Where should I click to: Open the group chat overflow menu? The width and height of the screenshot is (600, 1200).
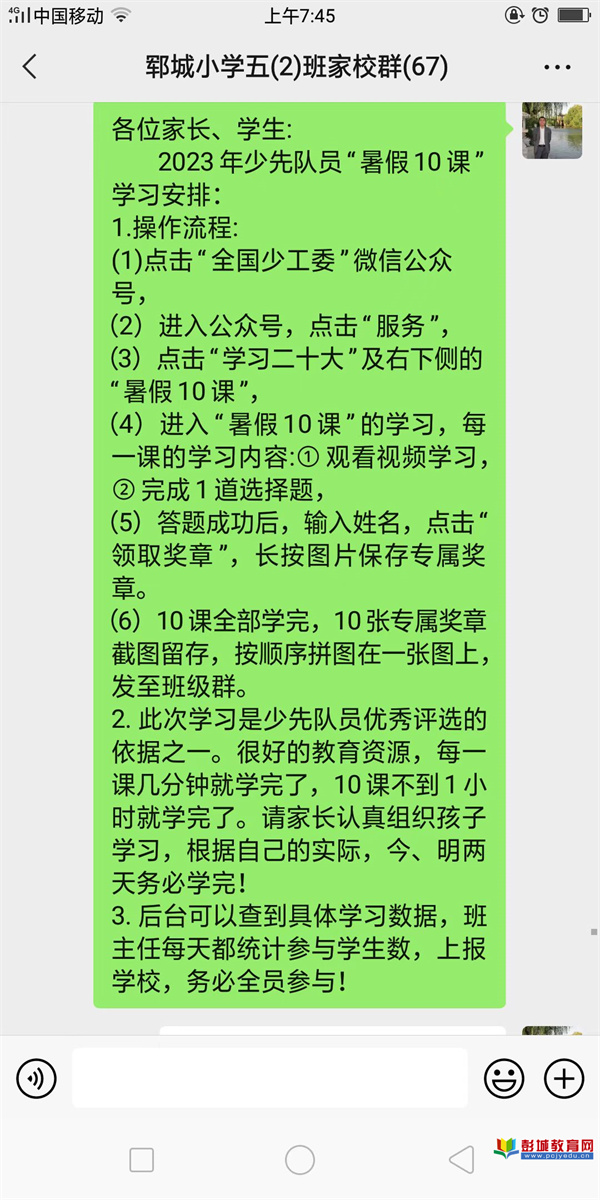click(557, 67)
